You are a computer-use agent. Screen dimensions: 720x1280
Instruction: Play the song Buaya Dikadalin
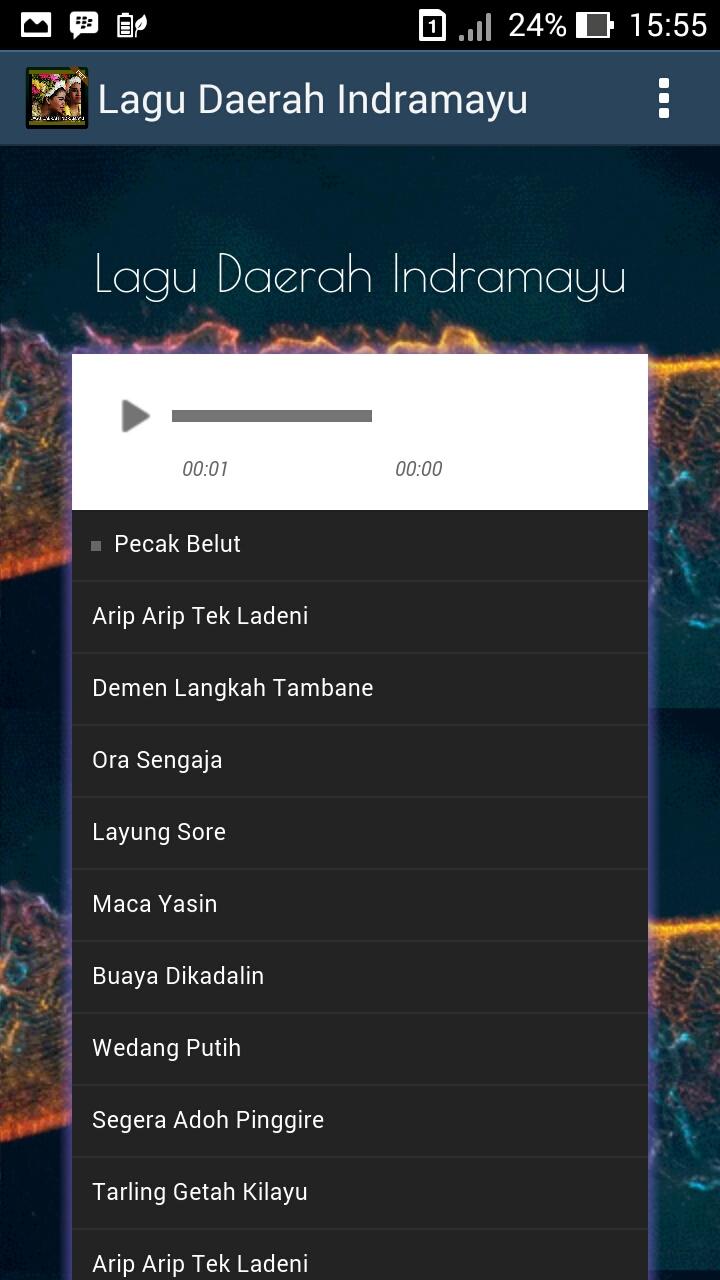pyautogui.click(x=178, y=976)
